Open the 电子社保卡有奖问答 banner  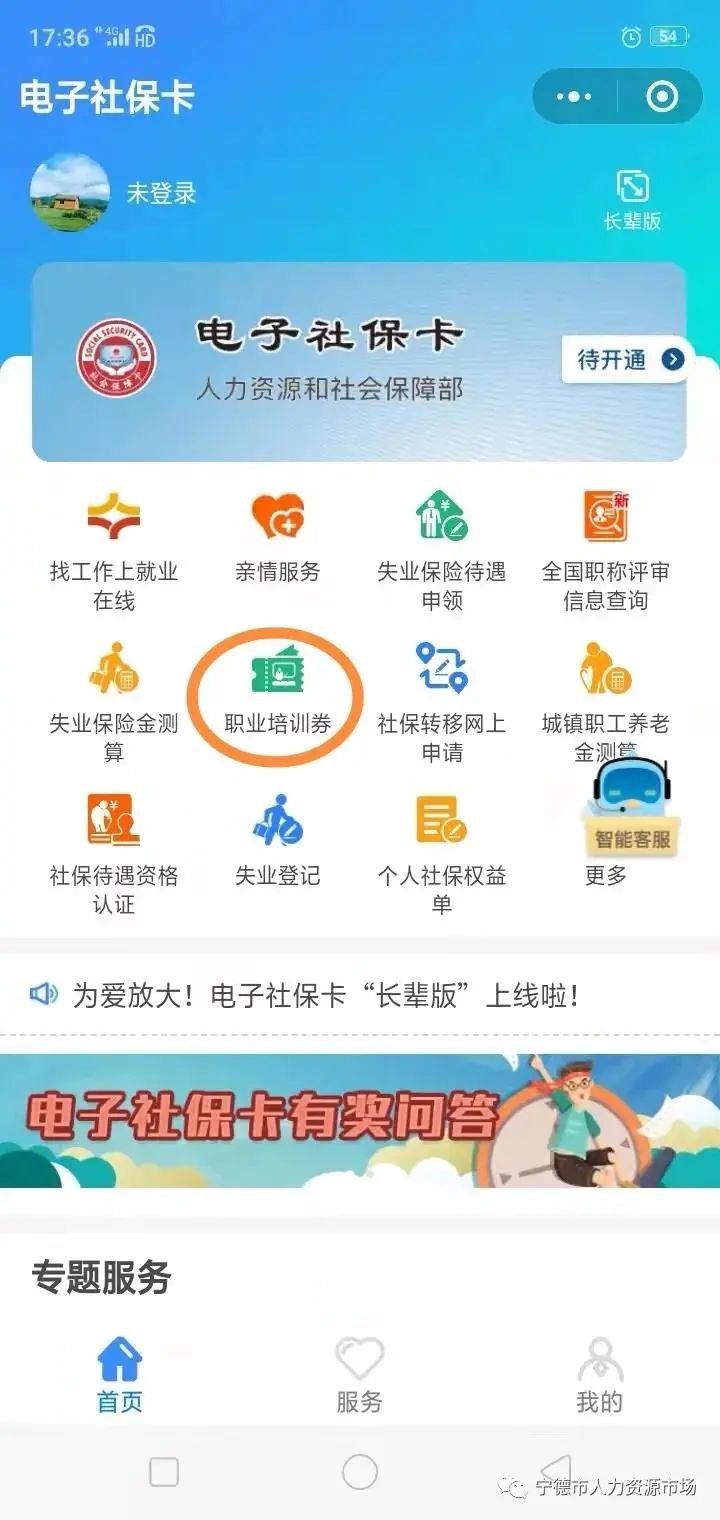(x=360, y=1120)
